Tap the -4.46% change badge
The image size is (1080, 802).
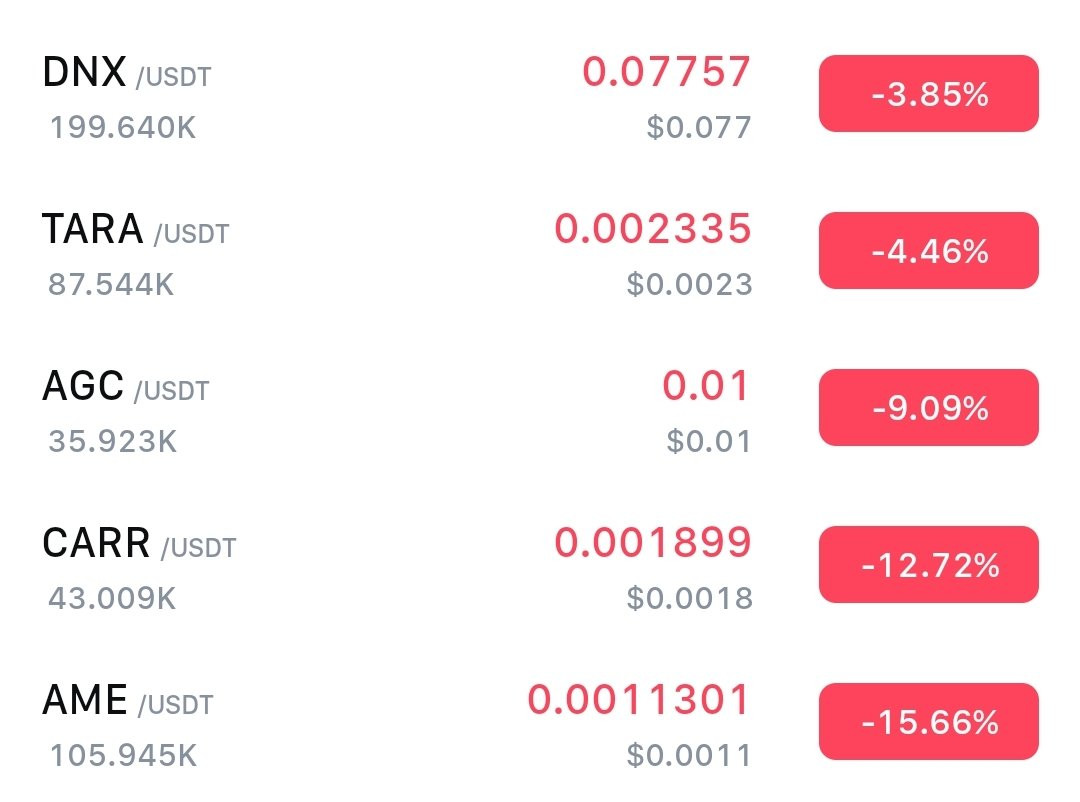tap(928, 251)
